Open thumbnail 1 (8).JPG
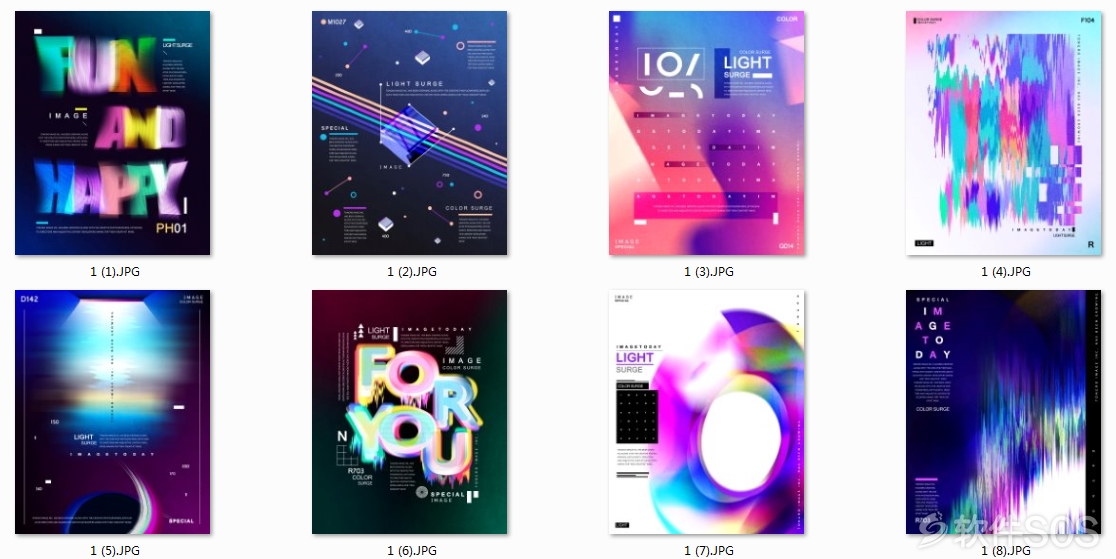1116x559 pixels. 1003,412
